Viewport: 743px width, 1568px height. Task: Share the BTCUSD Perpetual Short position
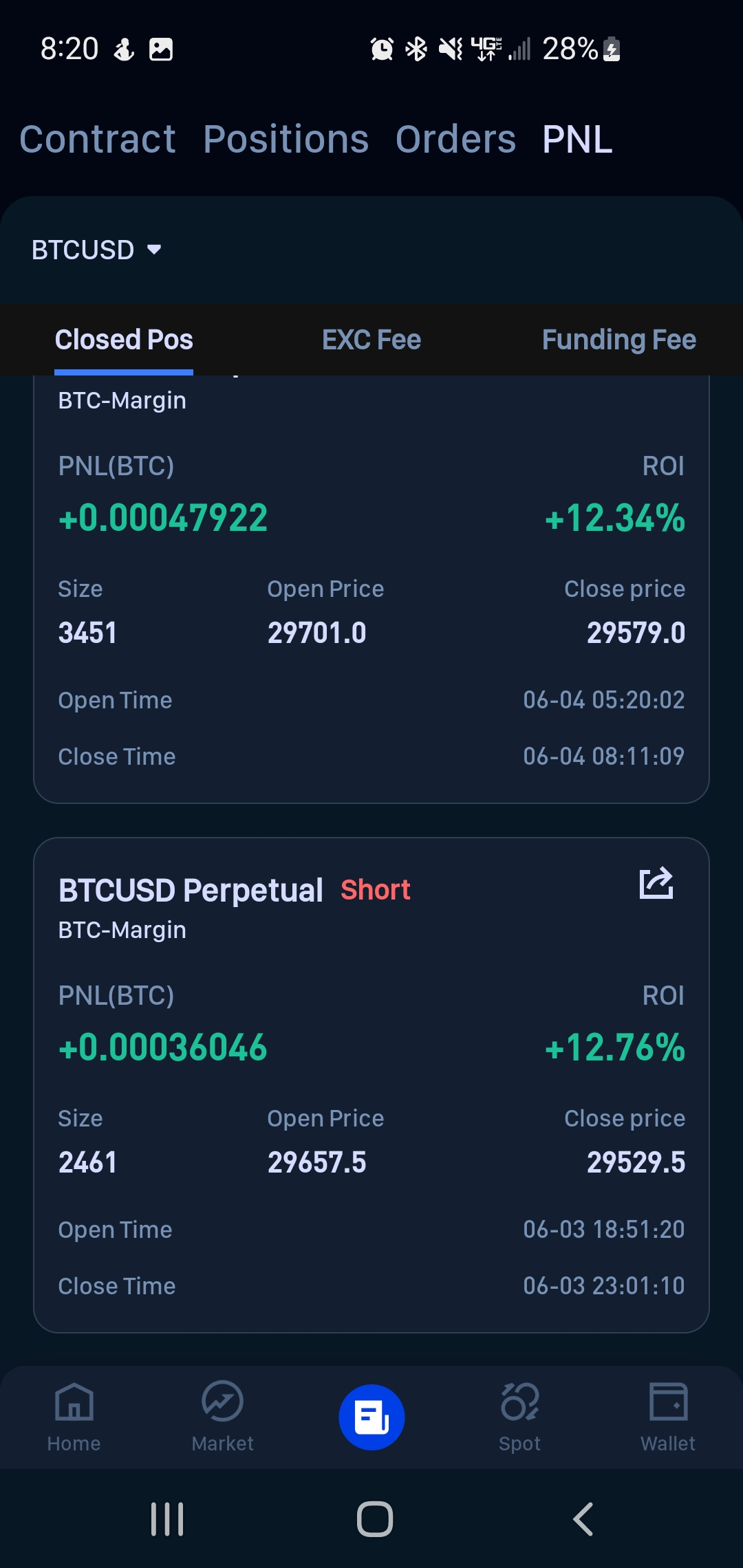coord(656,883)
